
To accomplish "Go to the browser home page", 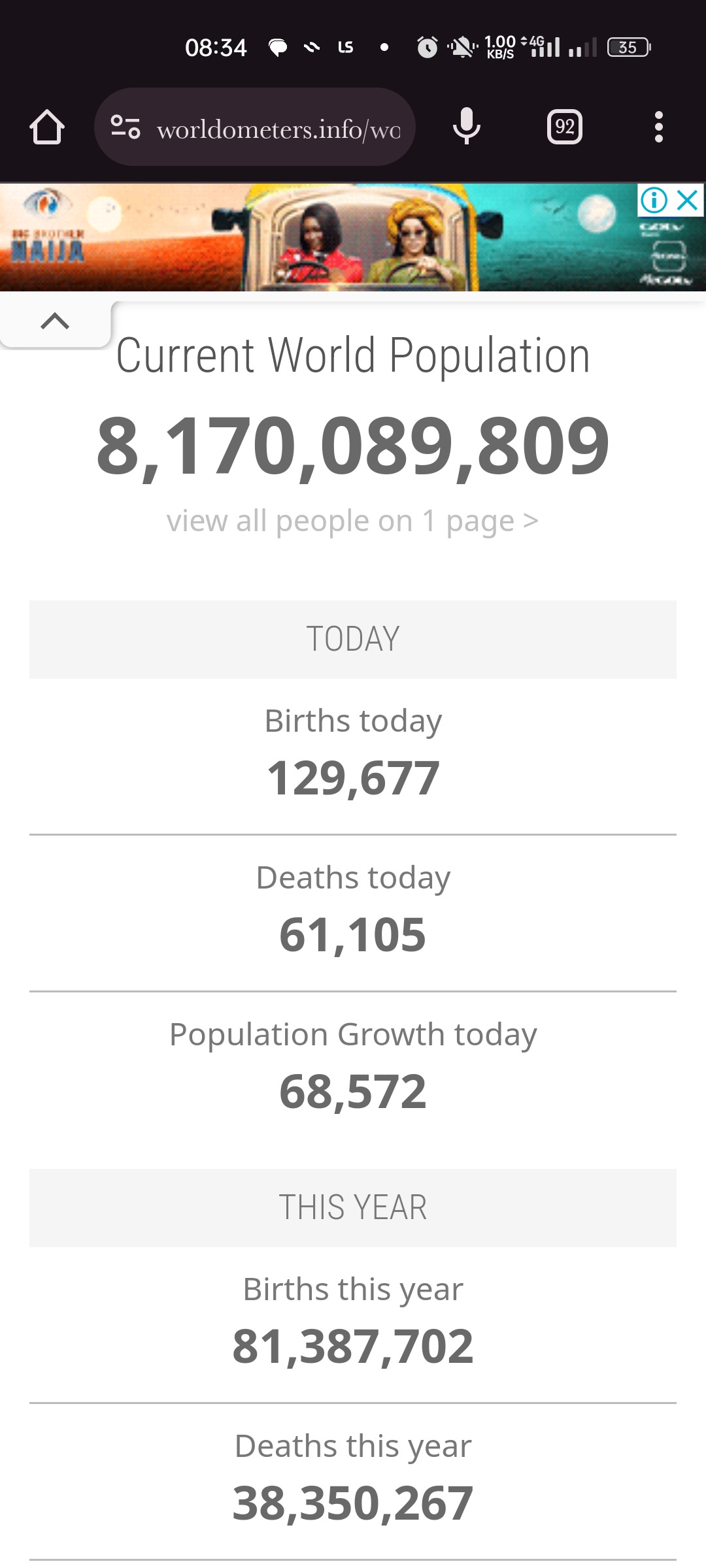I will [x=47, y=127].
